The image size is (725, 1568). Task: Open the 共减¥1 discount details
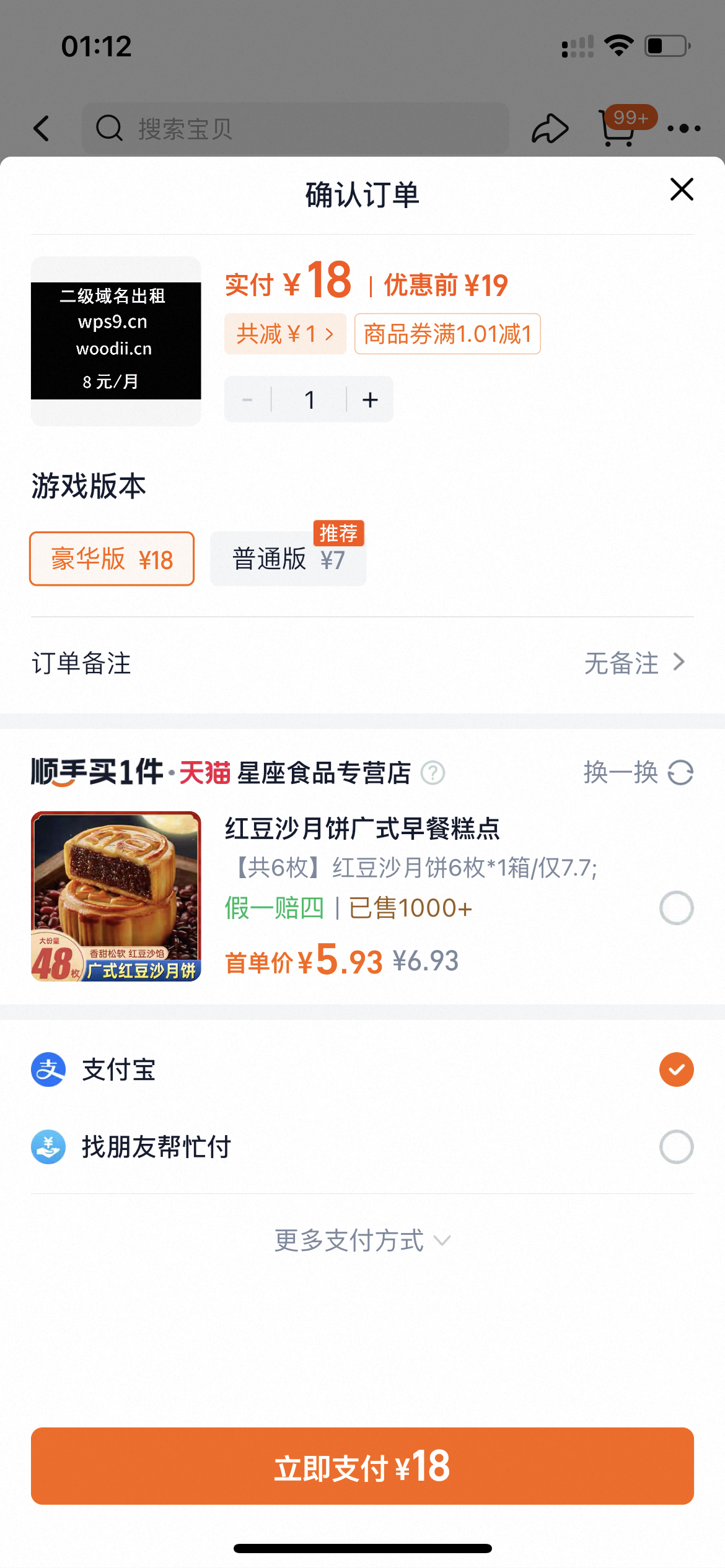coord(285,334)
